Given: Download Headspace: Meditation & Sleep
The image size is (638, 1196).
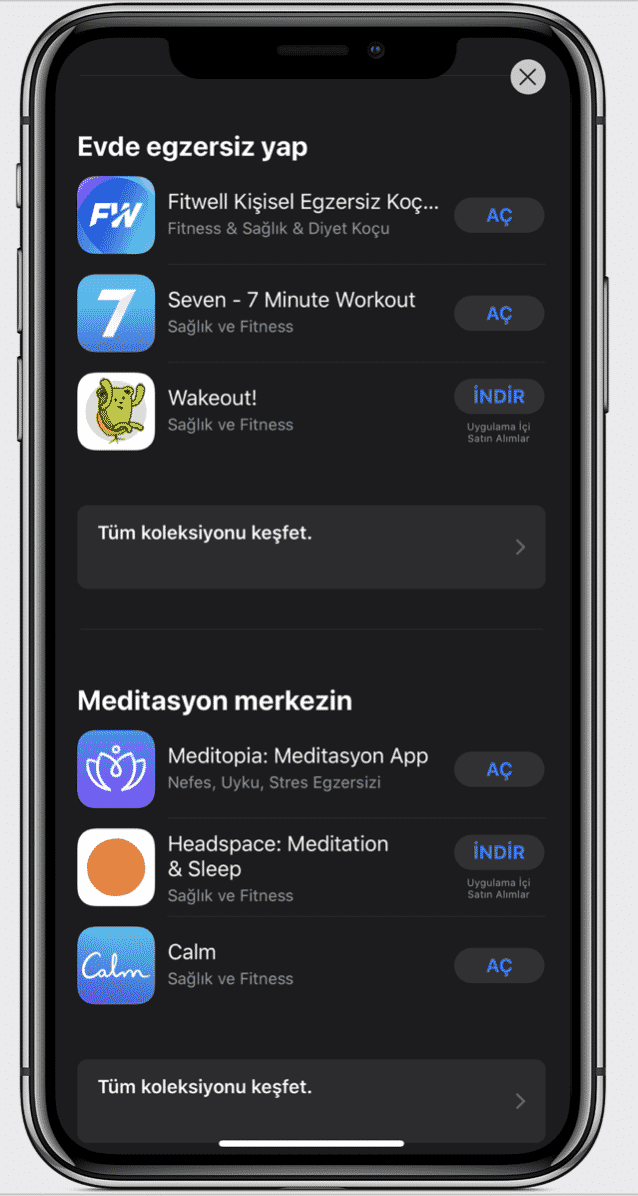Looking at the screenshot, I should click(499, 853).
